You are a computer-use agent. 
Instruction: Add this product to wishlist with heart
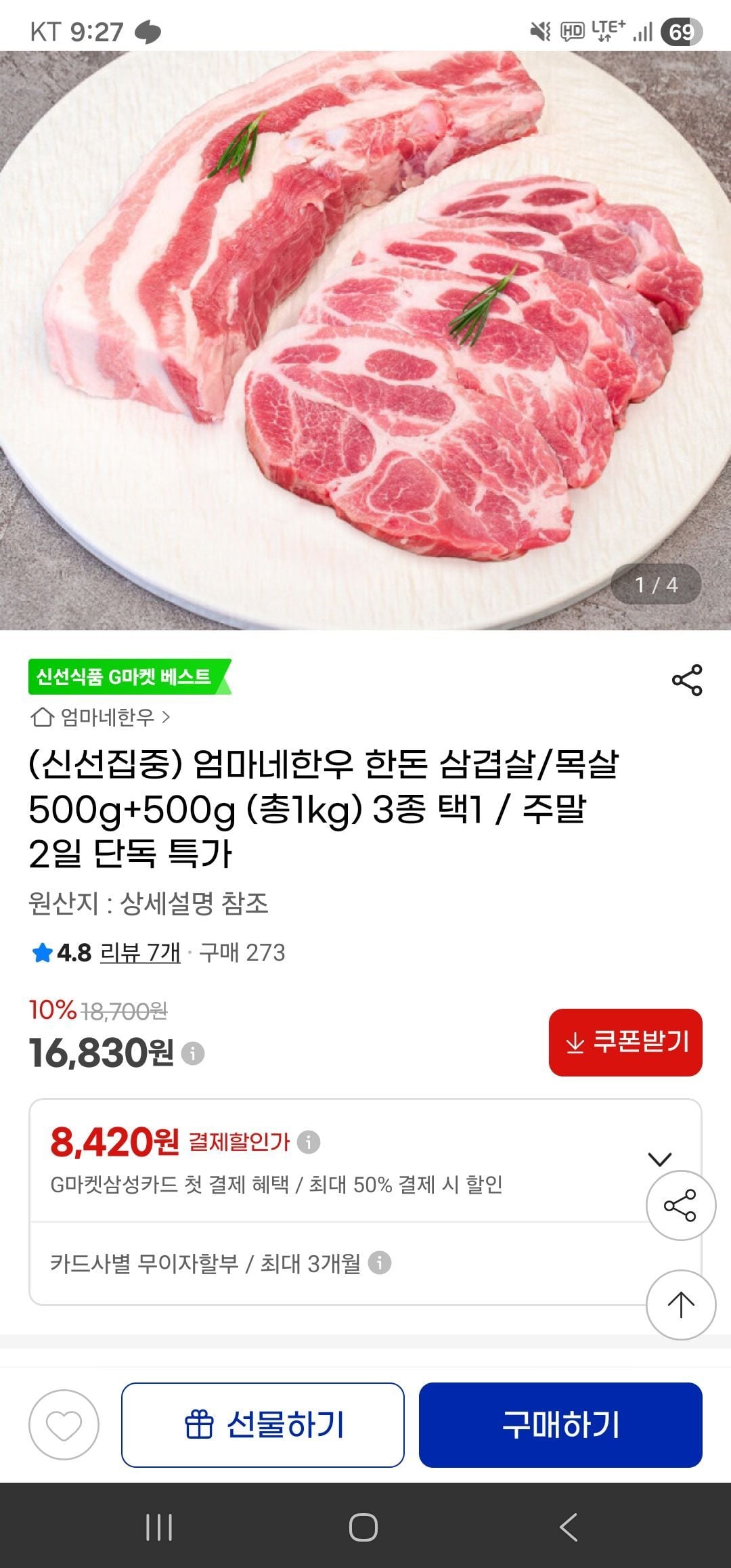tap(64, 1424)
